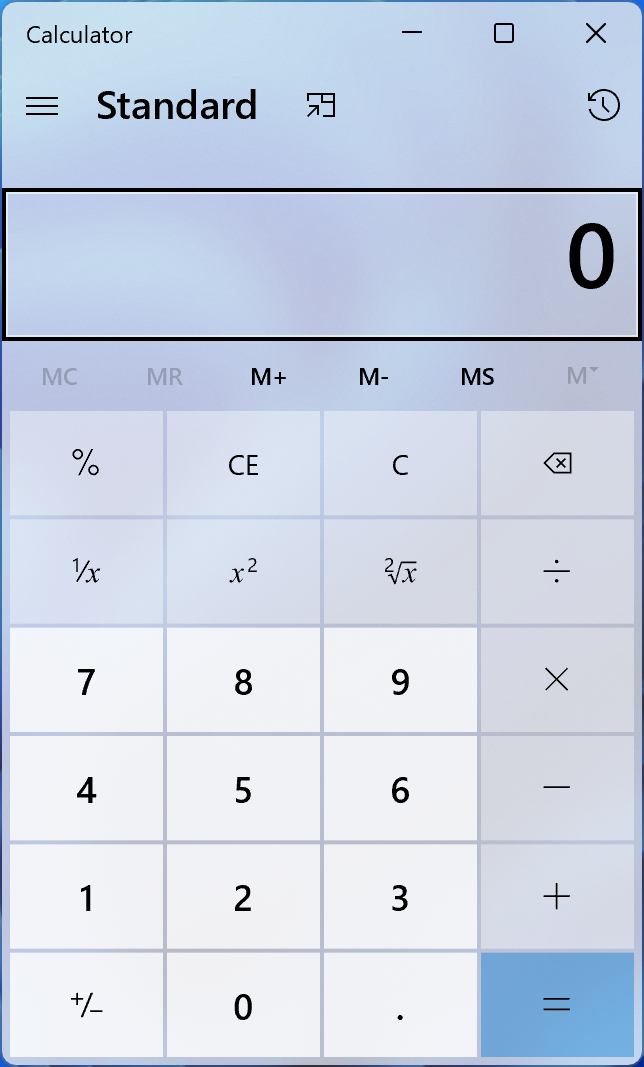Calculate reciprocal with 1/x
Screen dimensions: 644x1067
click(86, 572)
